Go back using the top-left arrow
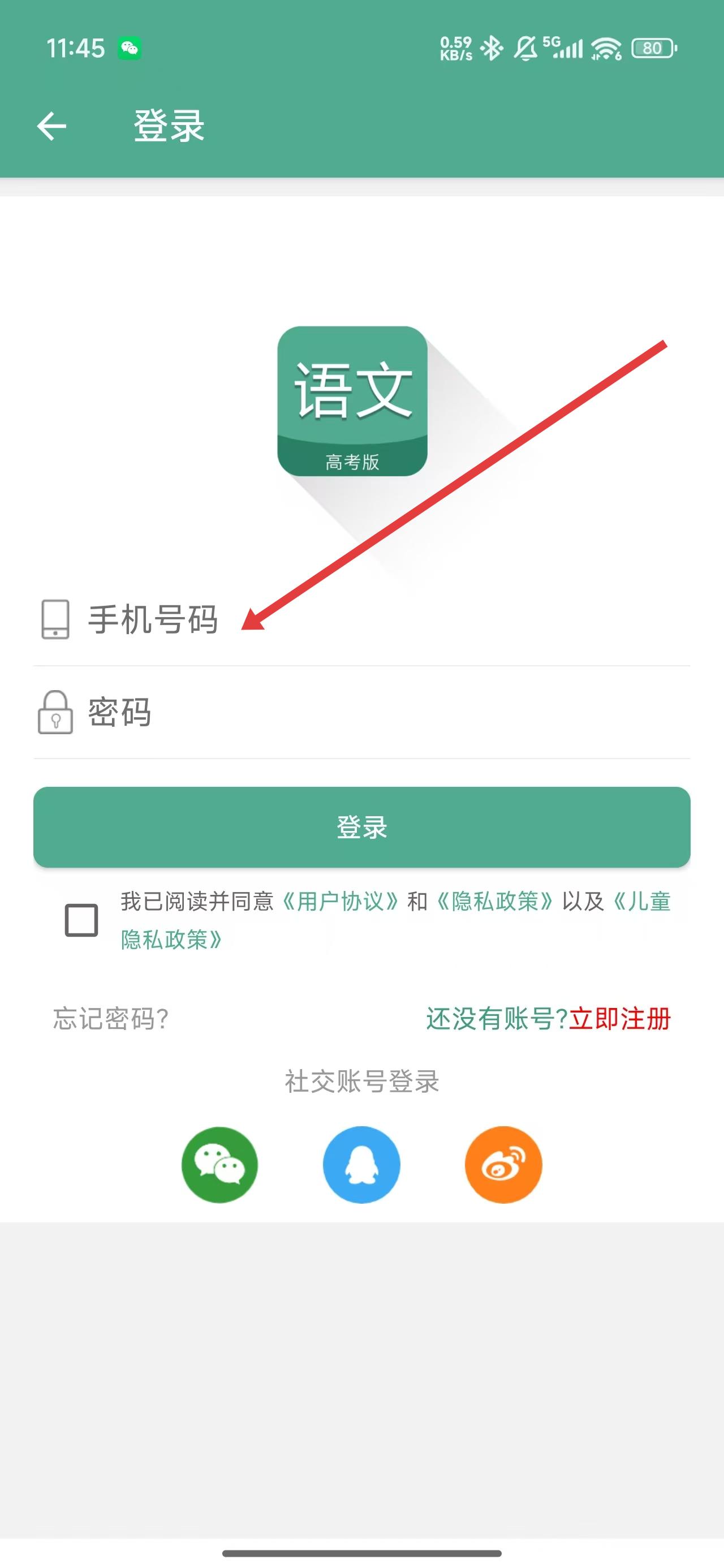Image resolution: width=724 pixels, height=1568 pixels. [52, 127]
